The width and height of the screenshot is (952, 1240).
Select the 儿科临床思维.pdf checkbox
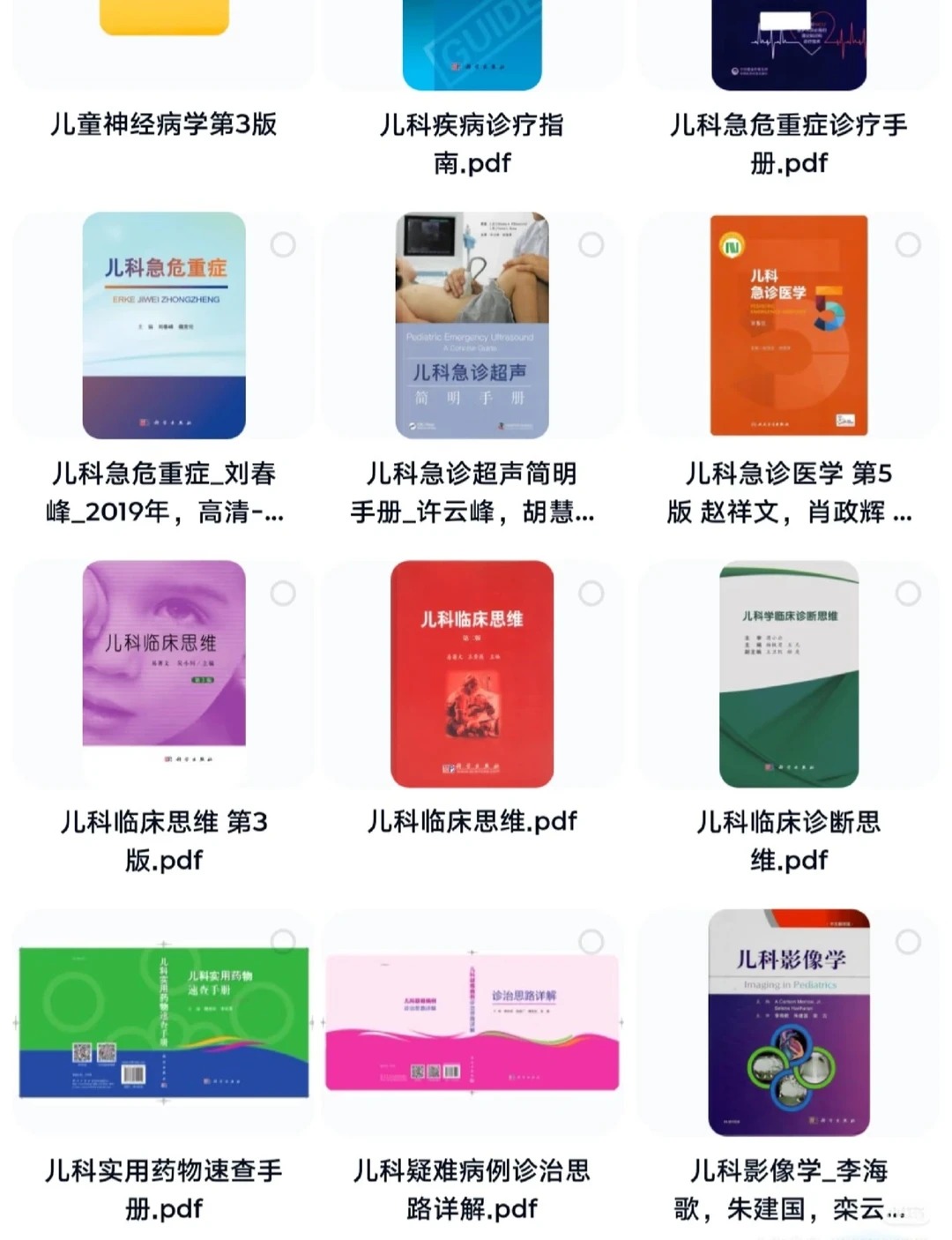point(591,593)
